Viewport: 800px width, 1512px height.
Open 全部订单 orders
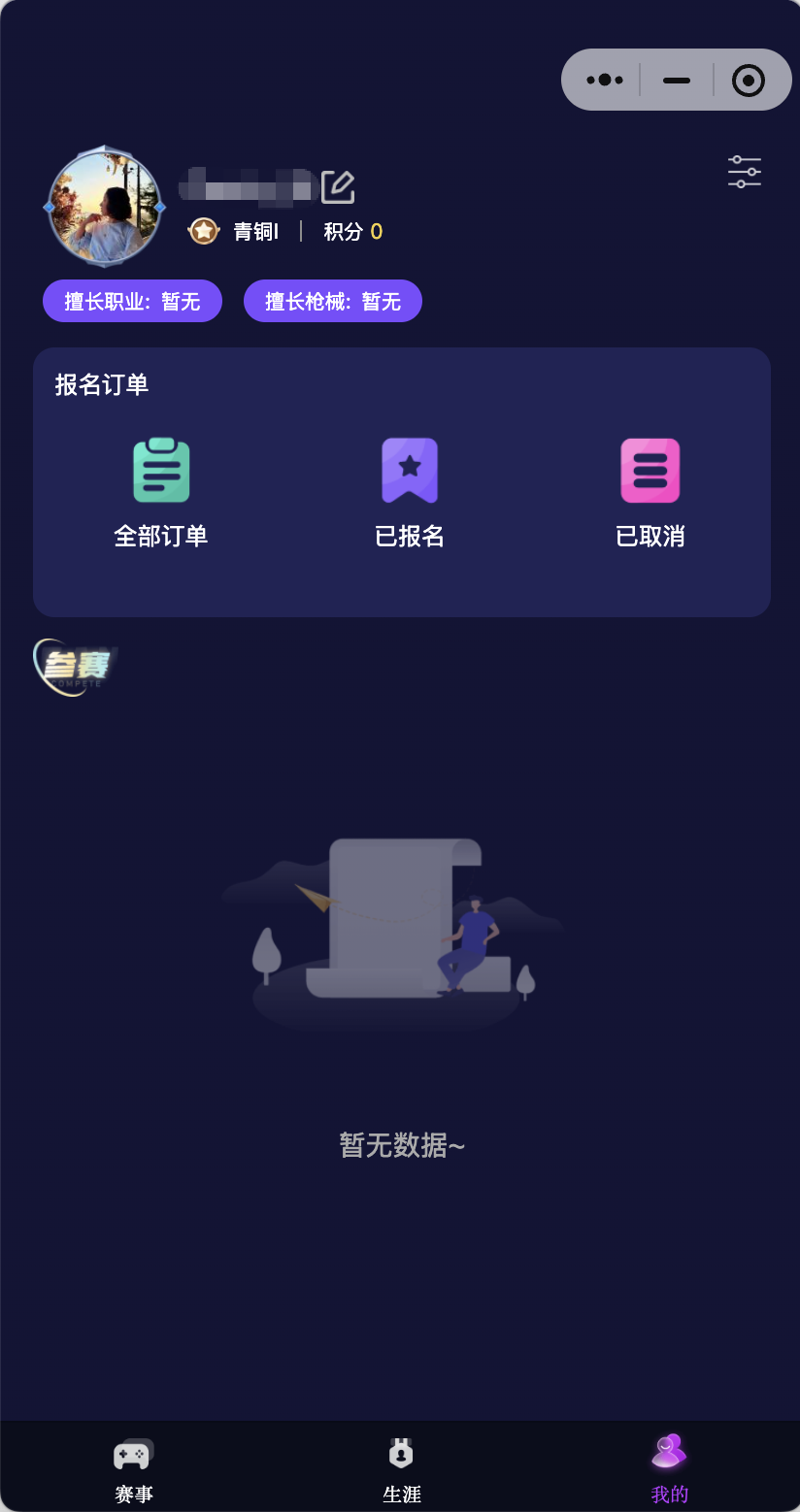pyautogui.click(x=161, y=493)
